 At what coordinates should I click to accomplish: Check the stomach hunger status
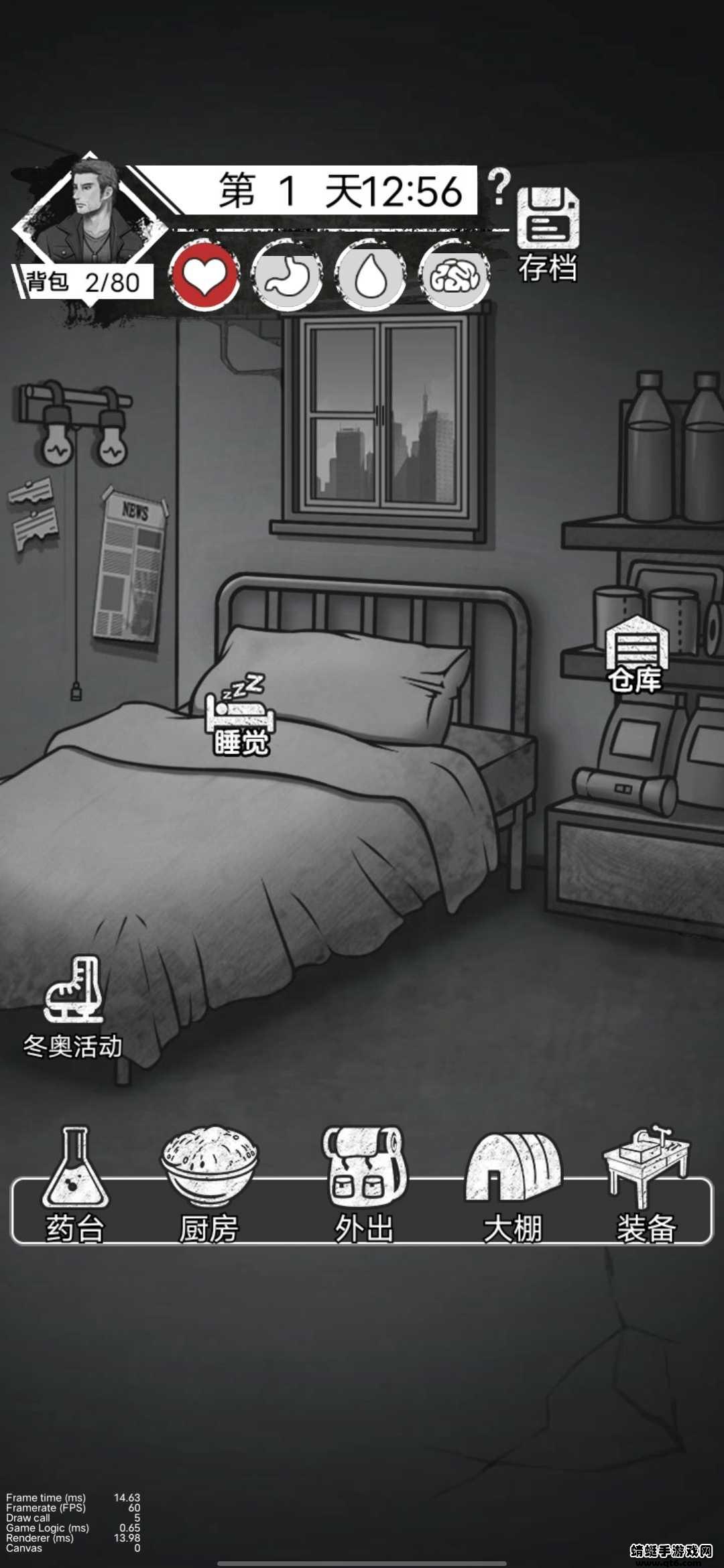288,275
